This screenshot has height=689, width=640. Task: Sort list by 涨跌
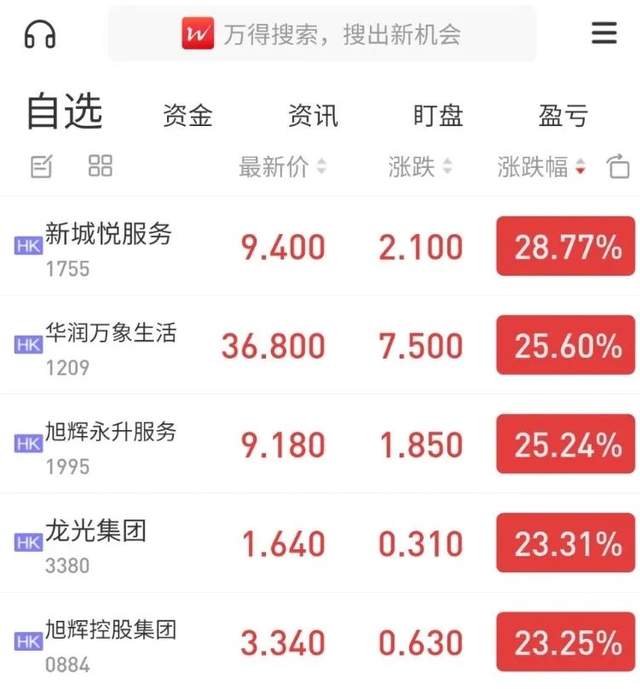tap(420, 167)
